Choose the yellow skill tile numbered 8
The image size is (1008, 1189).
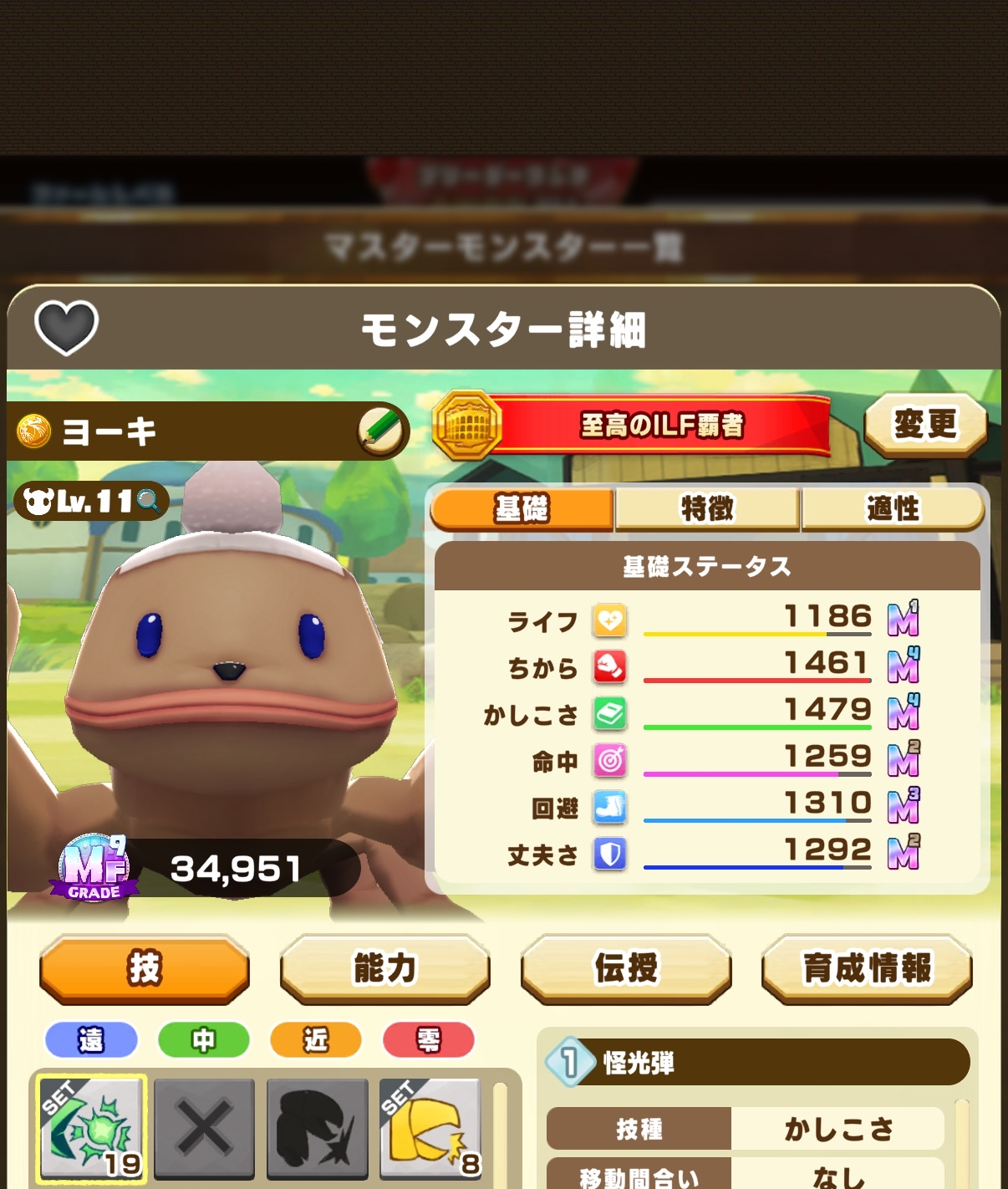click(x=430, y=1129)
